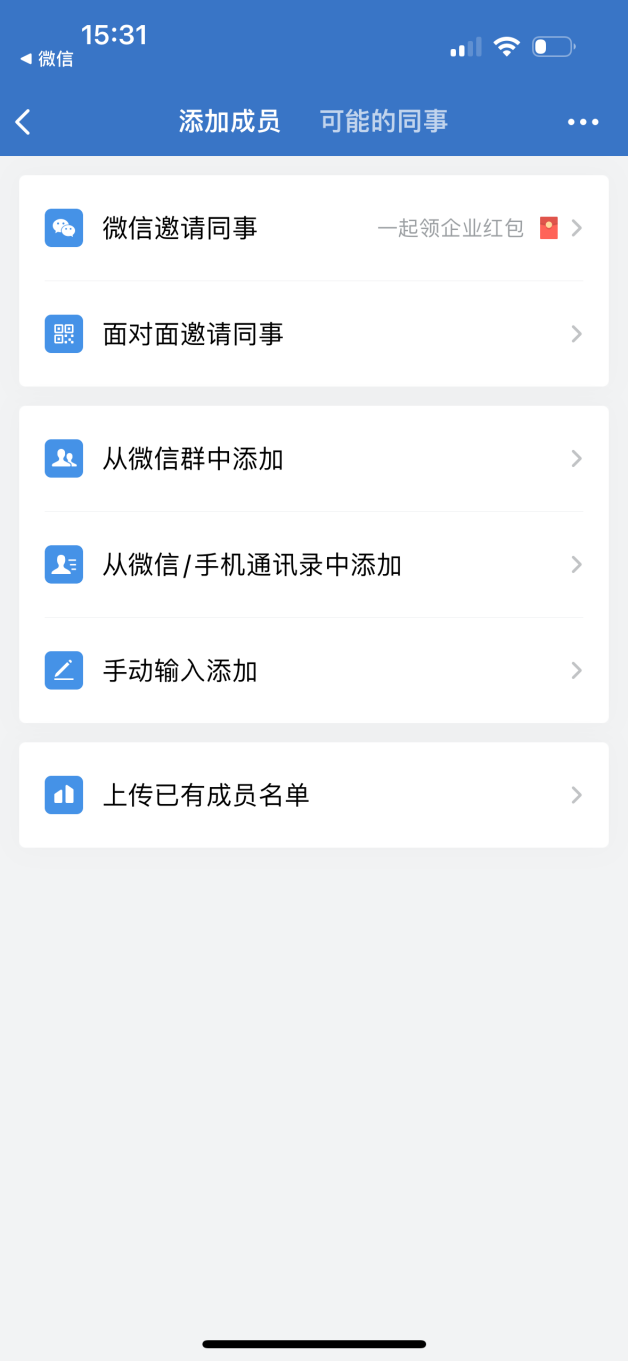Open 从微信群中添加
This screenshot has width=628, height=1361.
pyautogui.click(x=314, y=459)
